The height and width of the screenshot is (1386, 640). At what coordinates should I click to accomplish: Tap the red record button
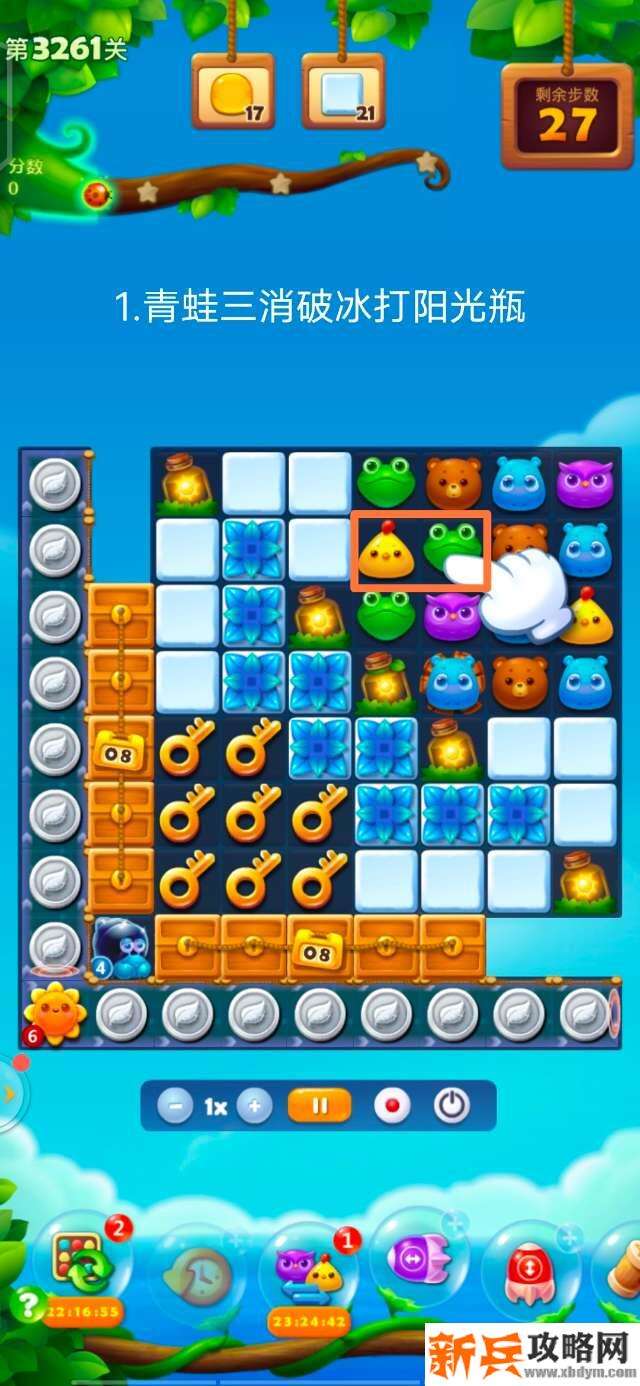392,1106
